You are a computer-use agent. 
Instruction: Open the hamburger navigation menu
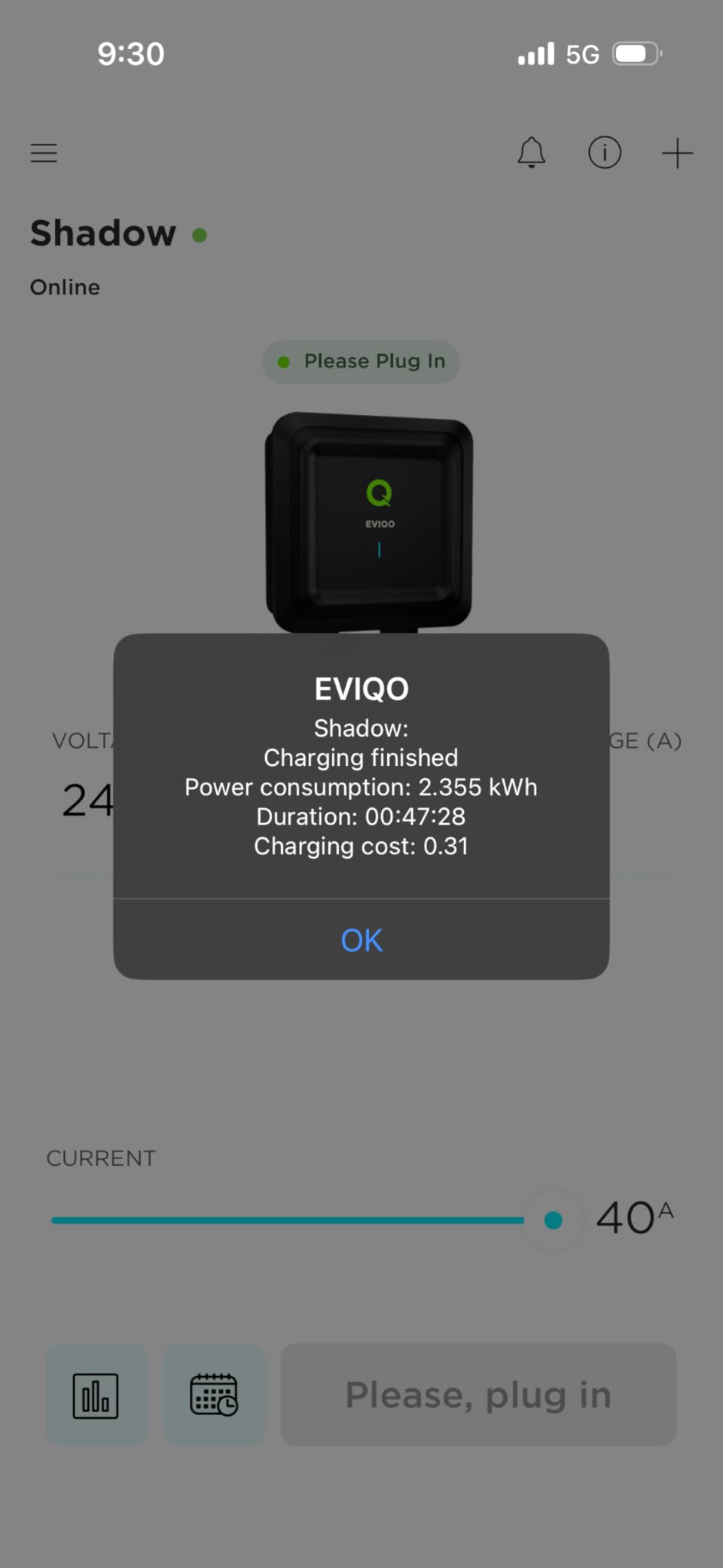(44, 153)
